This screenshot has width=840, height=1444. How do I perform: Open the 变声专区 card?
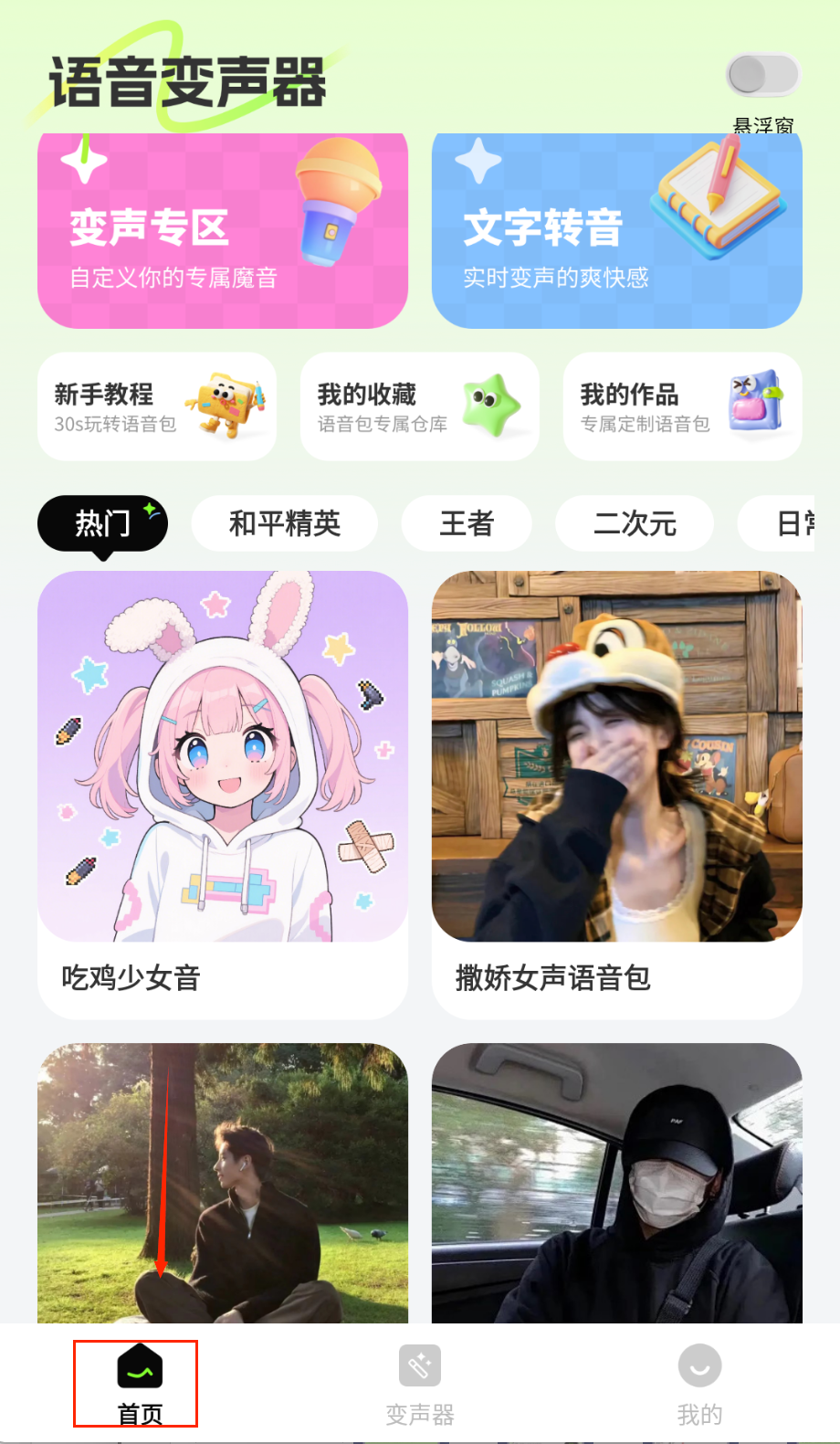point(222,231)
